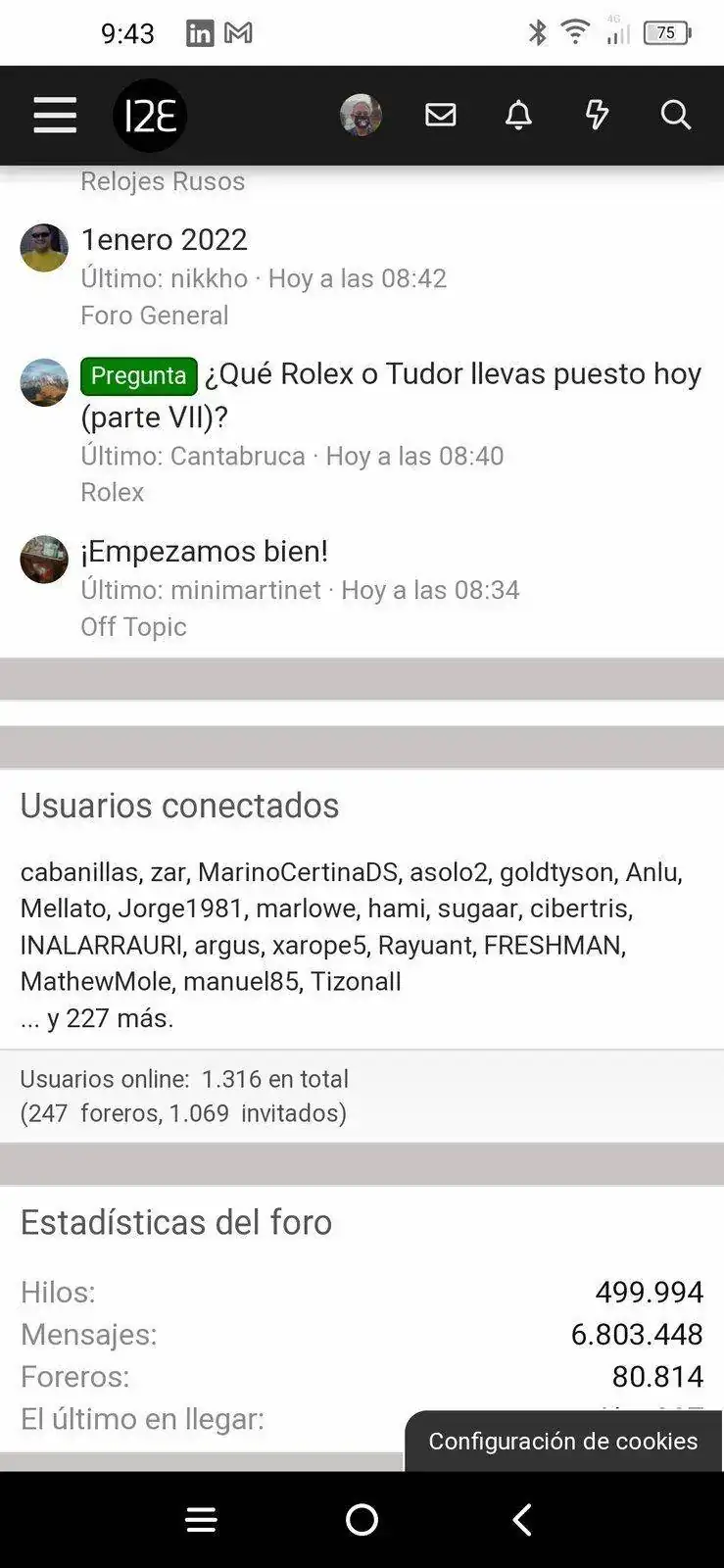Image resolution: width=724 pixels, height=1568 pixels.
Task: Open the search magnifier
Action: pos(675,116)
